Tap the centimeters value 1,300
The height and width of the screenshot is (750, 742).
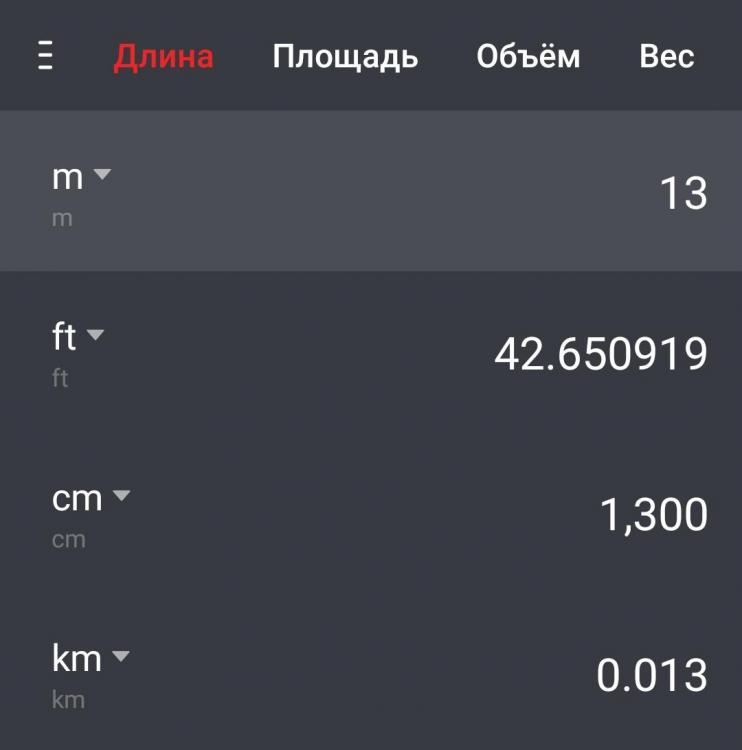(653, 515)
